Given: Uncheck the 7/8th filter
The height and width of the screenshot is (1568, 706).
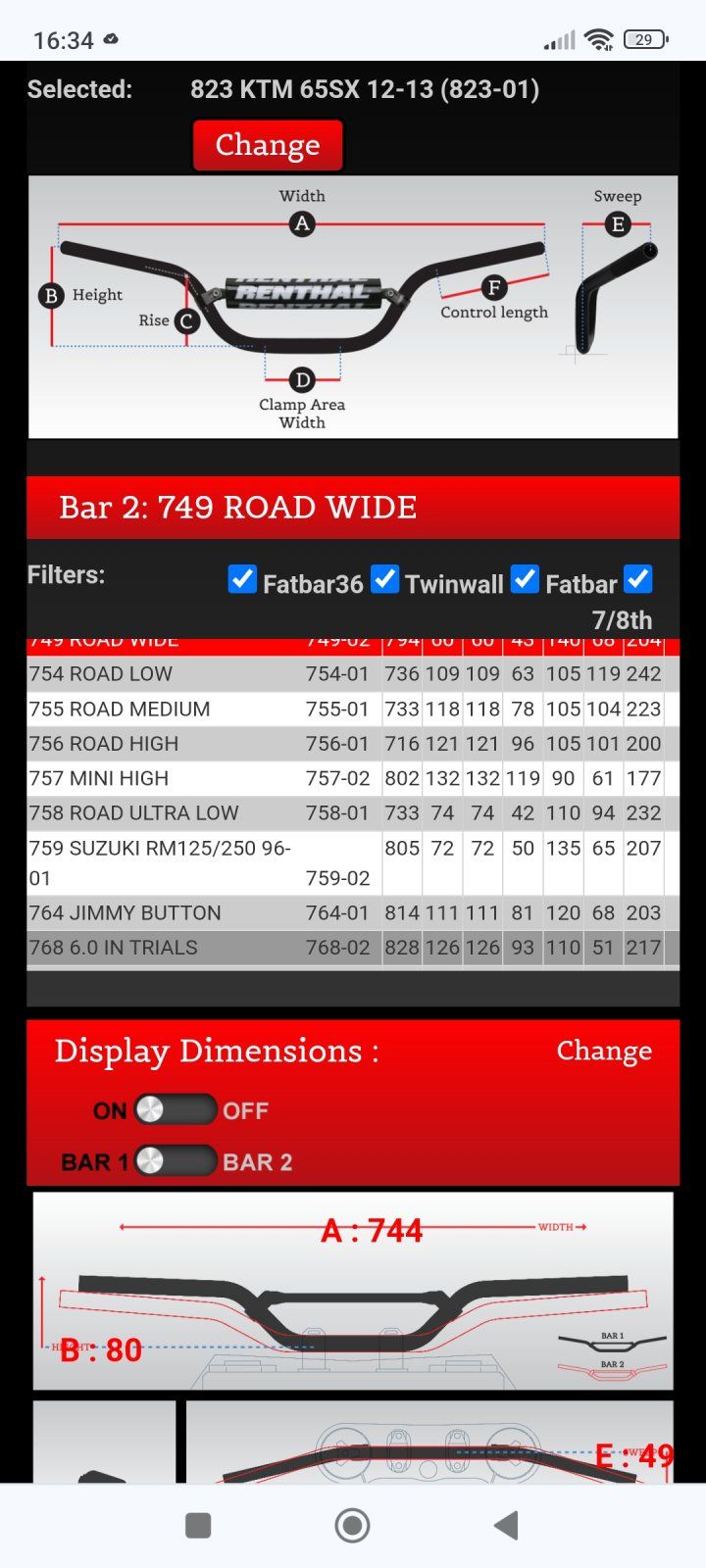Looking at the screenshot, I should point(637,579).
